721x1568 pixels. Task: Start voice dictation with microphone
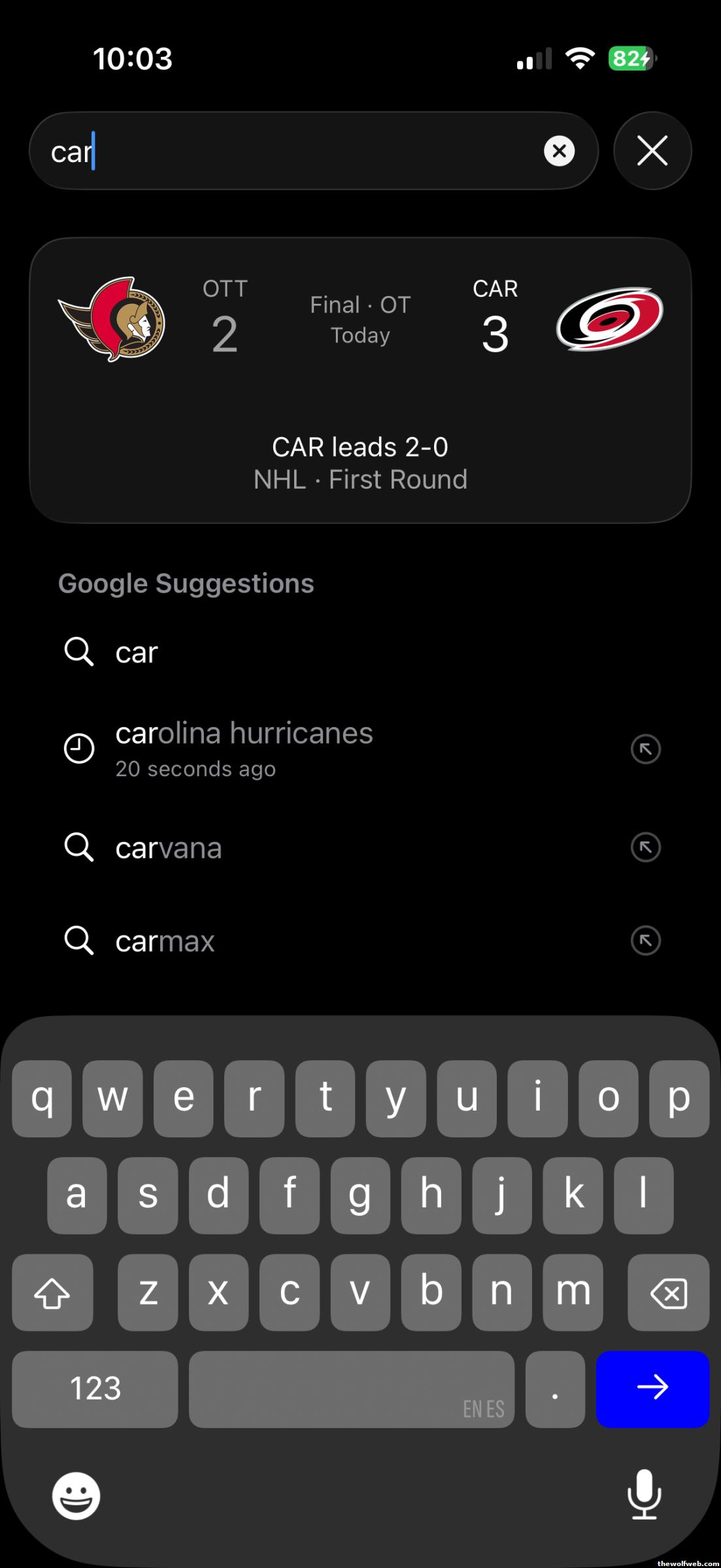[x=644, y=1494]
